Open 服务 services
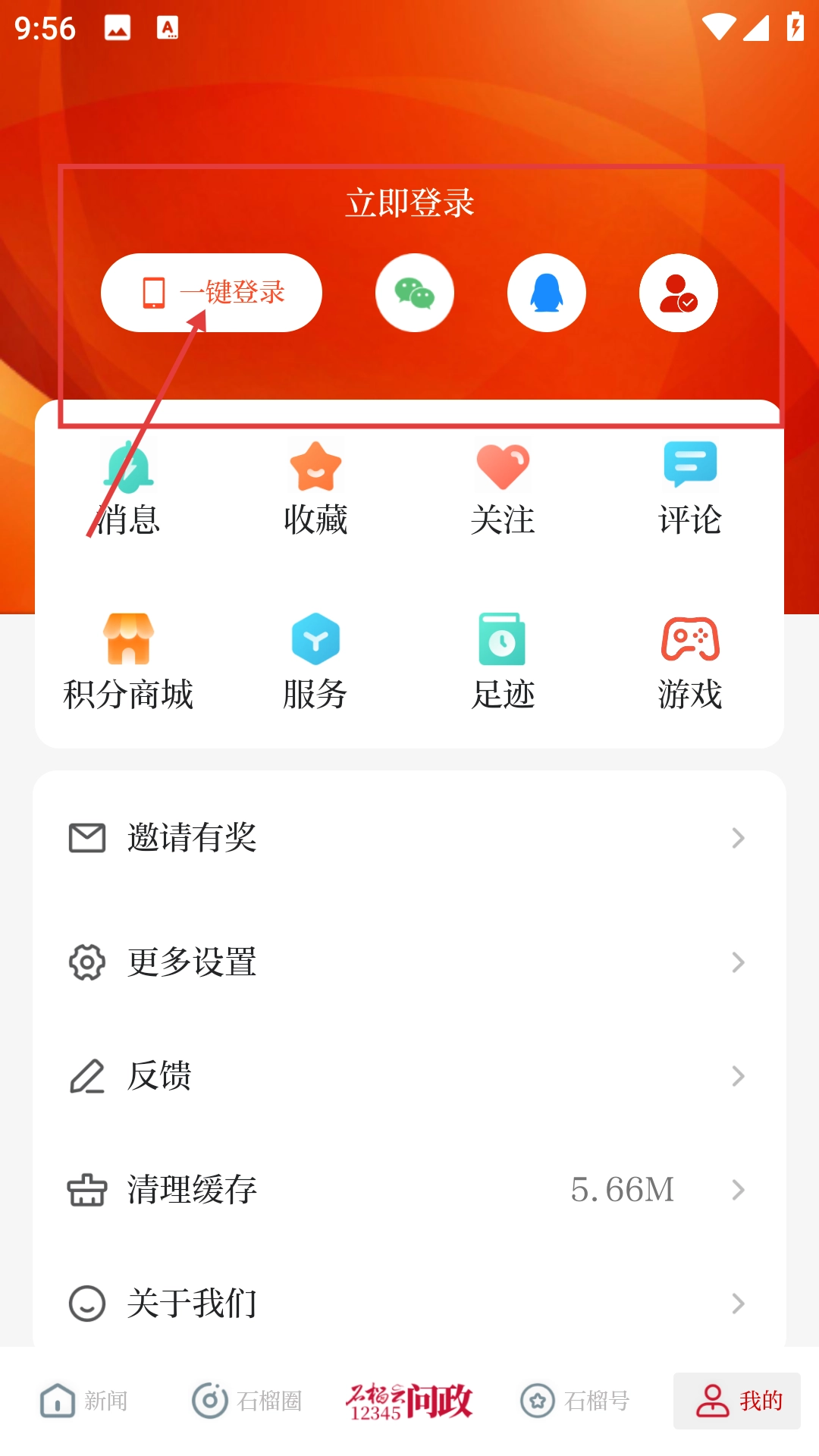 pyautogui.click(x=315, y=662)
